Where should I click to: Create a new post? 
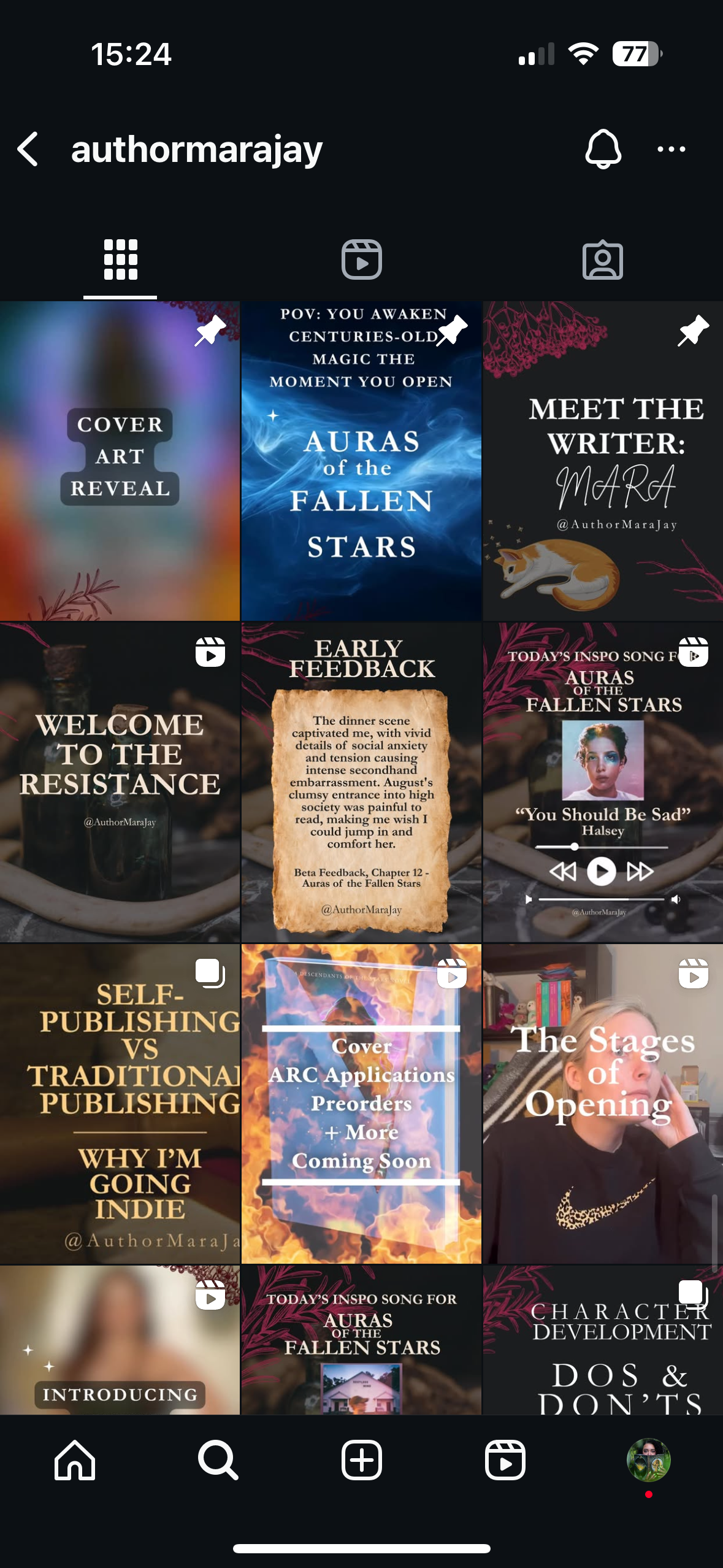click(x=361, y=1460)
